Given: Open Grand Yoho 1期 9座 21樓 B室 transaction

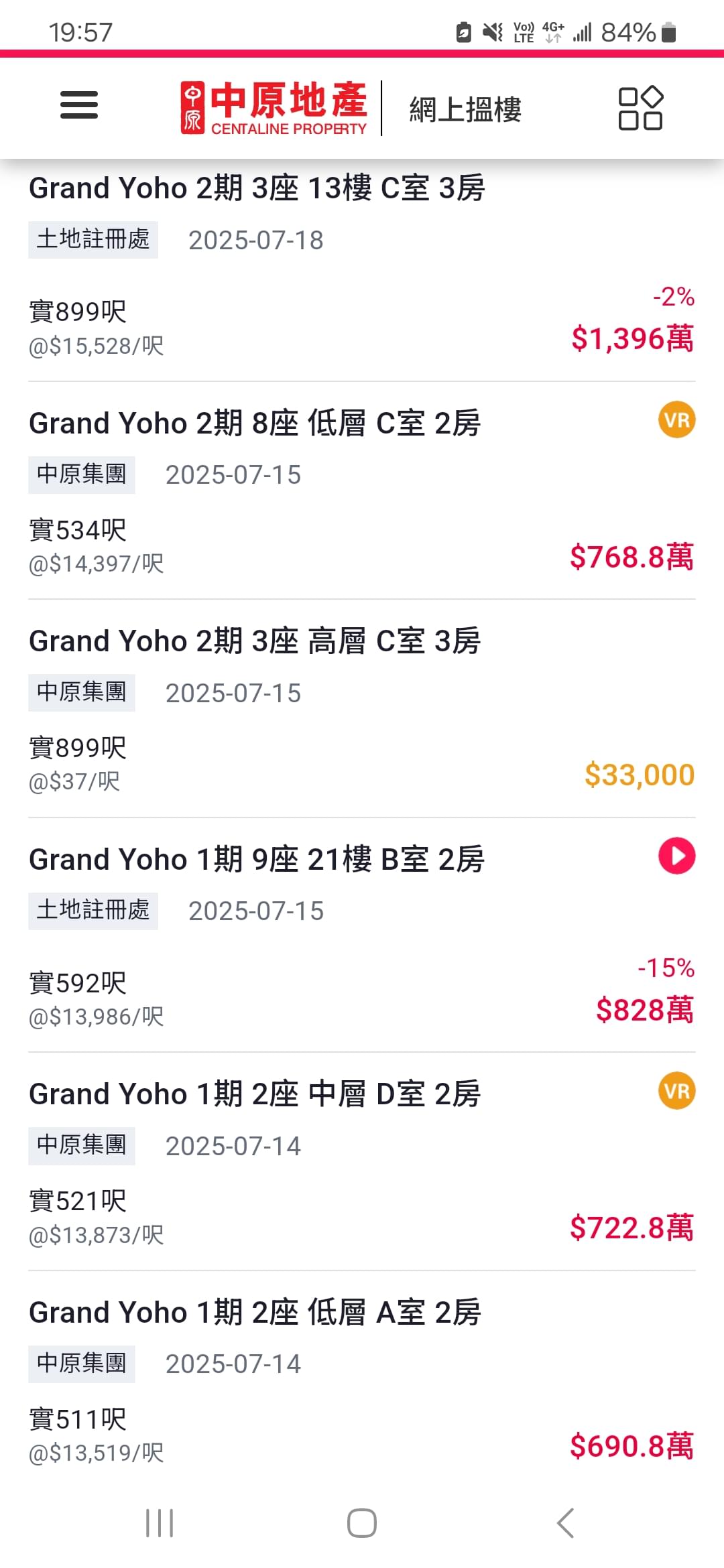Looking at the screenshot, I should tap(362, 935).
